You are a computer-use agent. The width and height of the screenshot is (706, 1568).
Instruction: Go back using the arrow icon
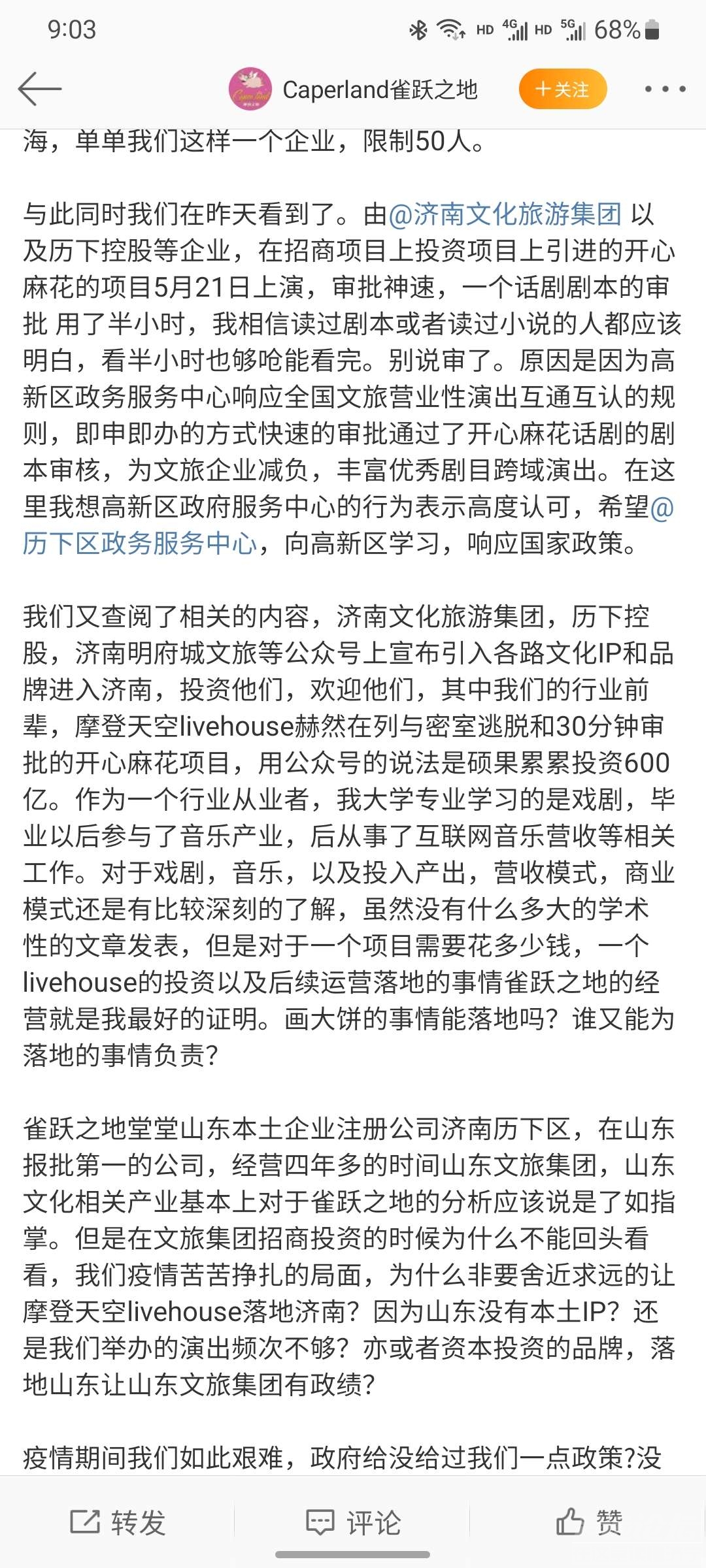pos(40,90)
